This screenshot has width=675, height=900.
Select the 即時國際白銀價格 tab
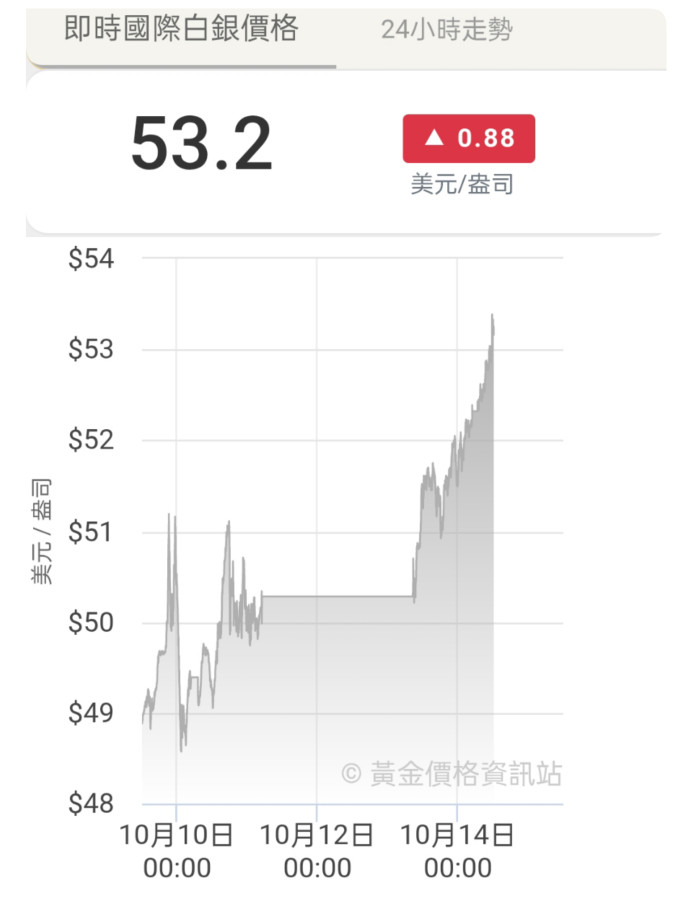click(x=181, y=29)
